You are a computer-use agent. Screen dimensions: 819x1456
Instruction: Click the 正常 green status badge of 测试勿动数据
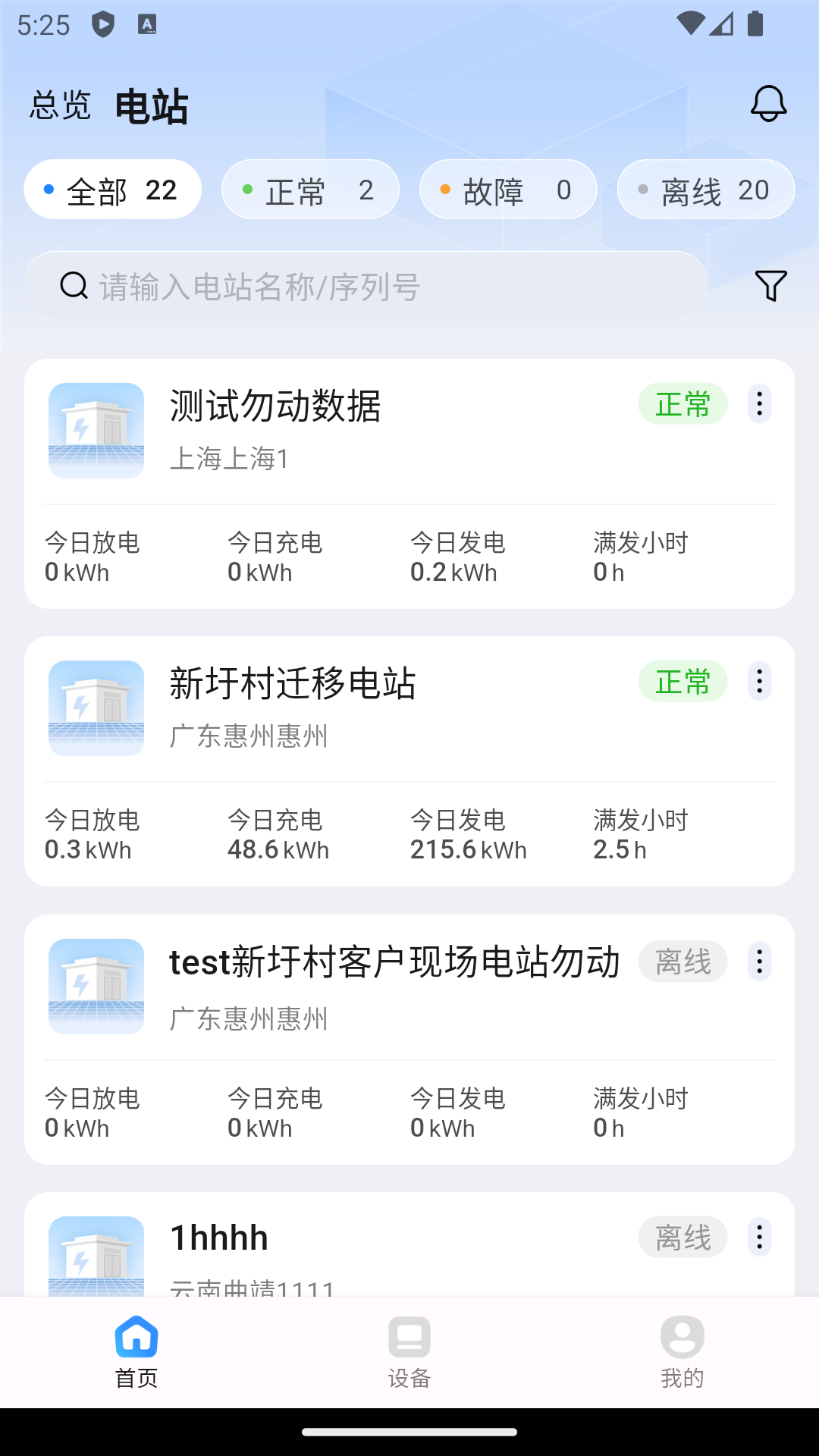(x=682, y=404)
